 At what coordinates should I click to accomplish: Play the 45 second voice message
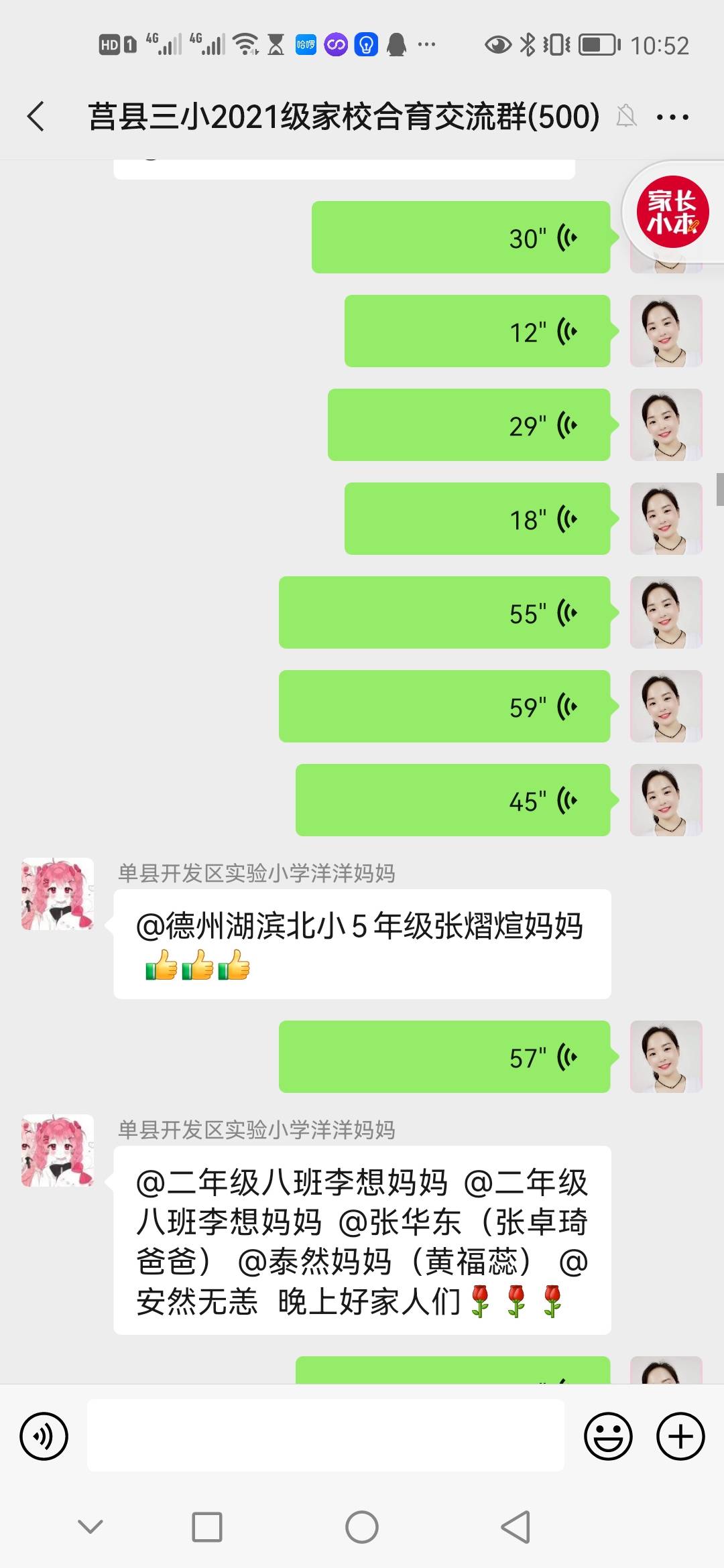(452, 799)
